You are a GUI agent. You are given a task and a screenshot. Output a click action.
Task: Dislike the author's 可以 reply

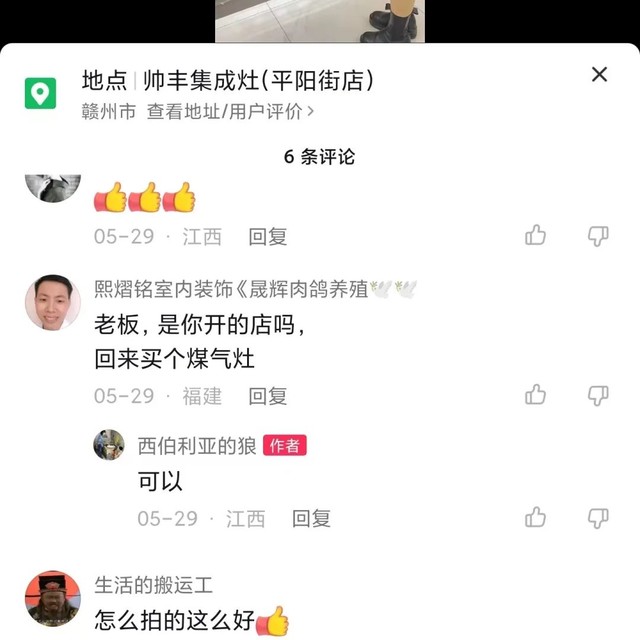[x=598, y=518]
